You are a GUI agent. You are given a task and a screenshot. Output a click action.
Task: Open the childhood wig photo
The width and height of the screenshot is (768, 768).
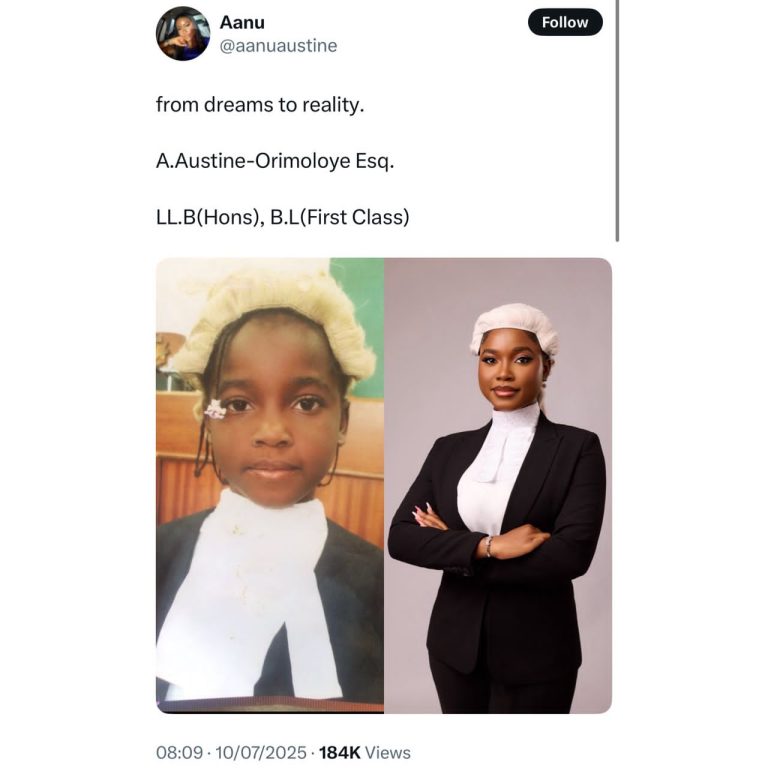click(x=270, y=485)
